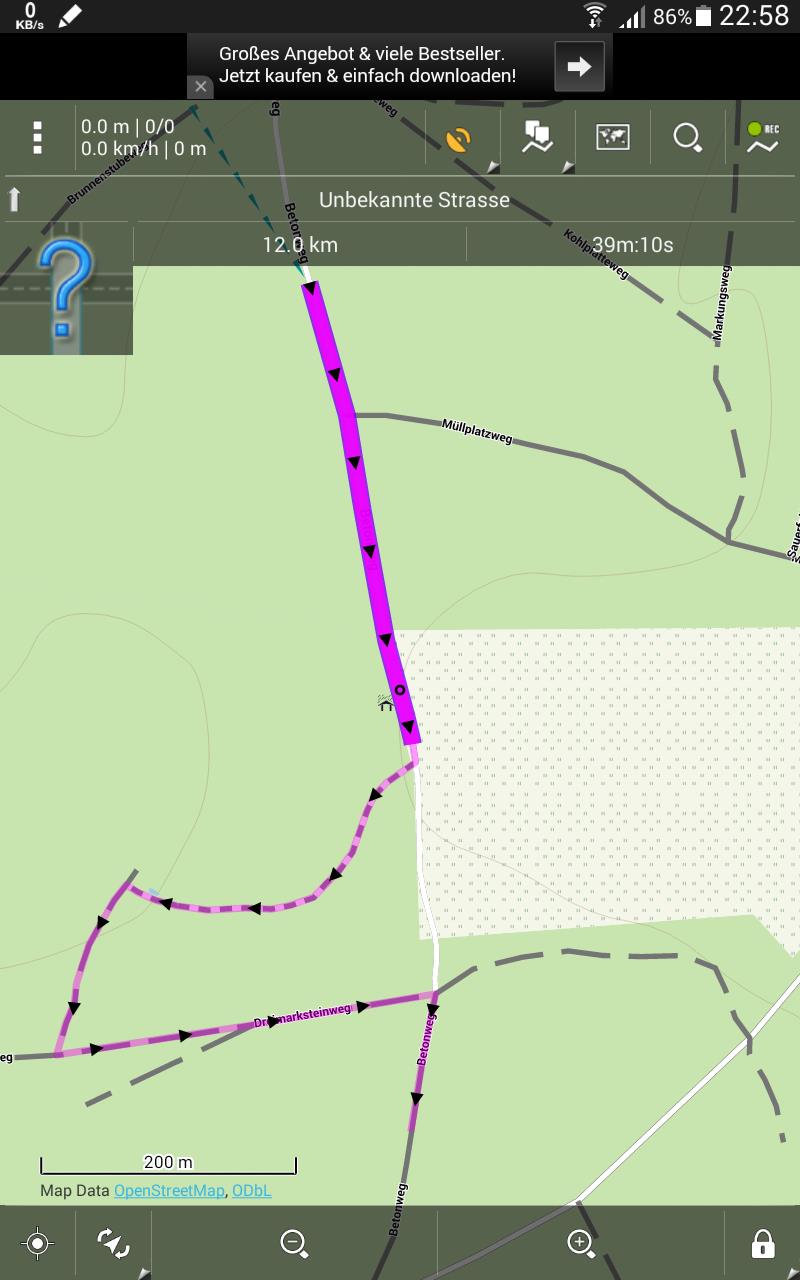Zoom out the map

pyautogui.click(x=294, y=1243)
